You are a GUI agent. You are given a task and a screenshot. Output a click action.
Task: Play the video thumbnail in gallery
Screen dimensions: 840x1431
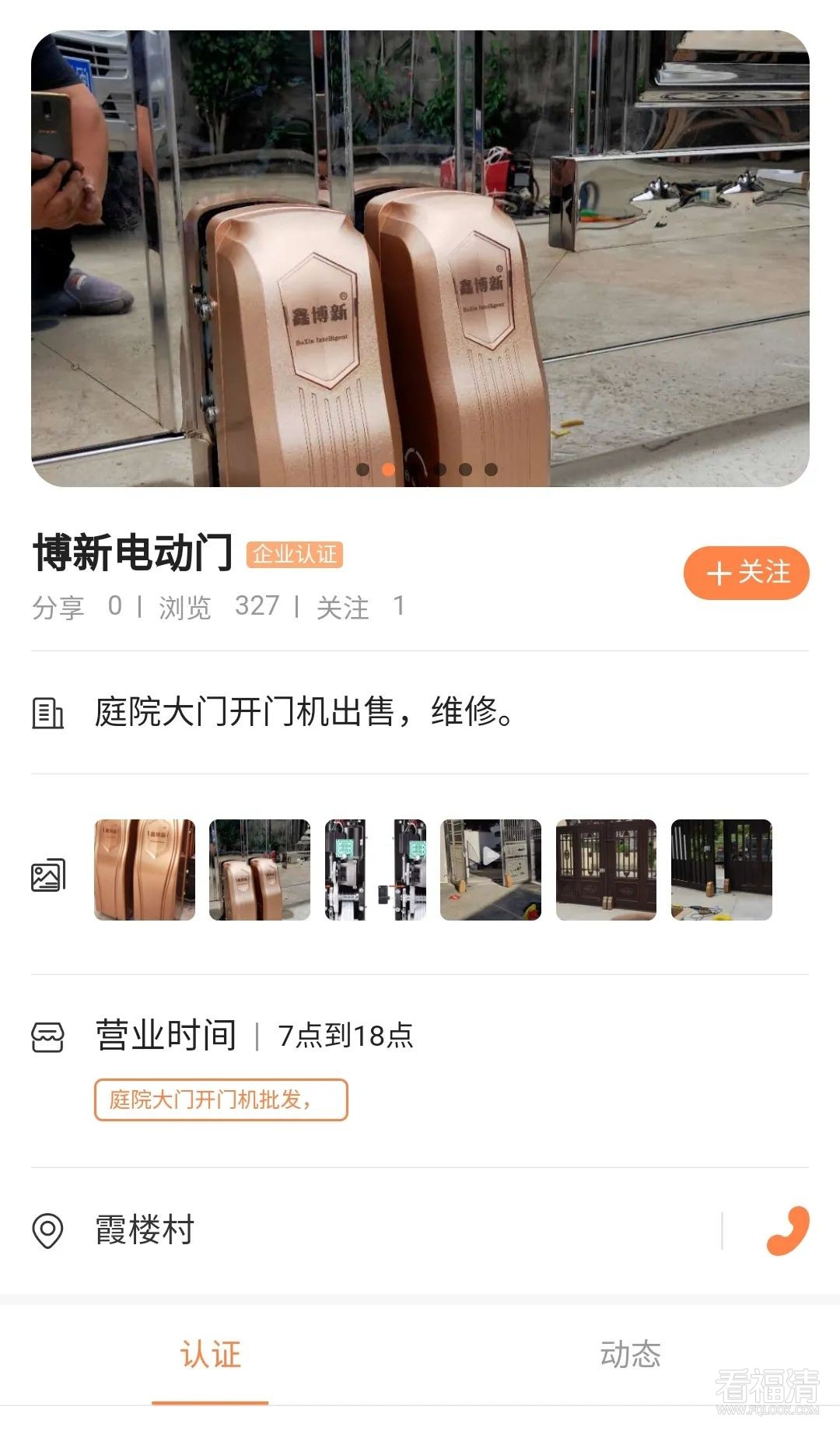tap(490, 870)
